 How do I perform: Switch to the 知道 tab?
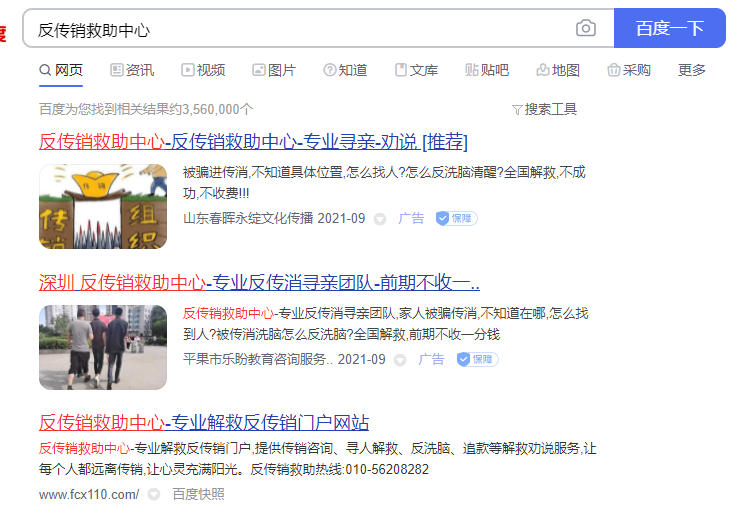[x=345, y=70]
